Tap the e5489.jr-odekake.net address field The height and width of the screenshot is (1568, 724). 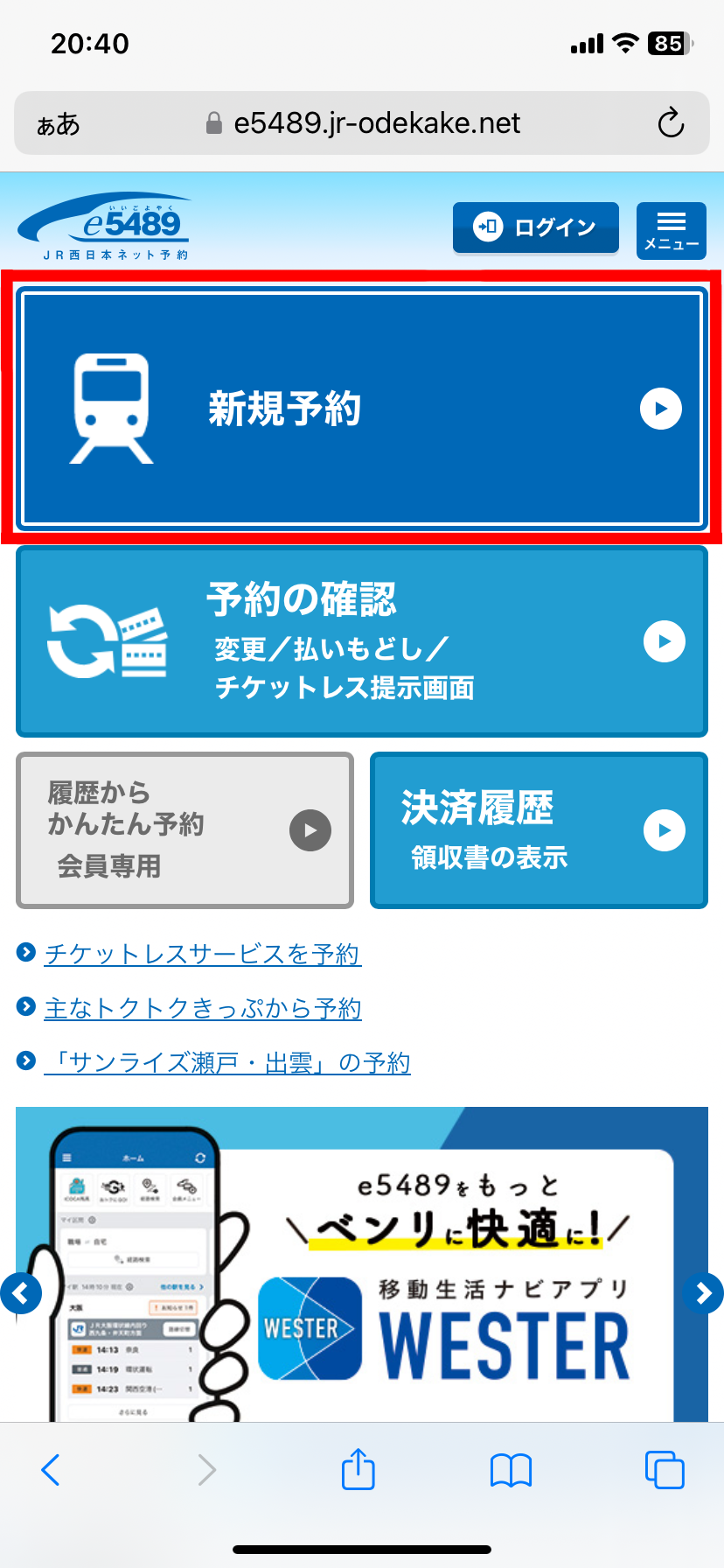click(x=376, y=123)
